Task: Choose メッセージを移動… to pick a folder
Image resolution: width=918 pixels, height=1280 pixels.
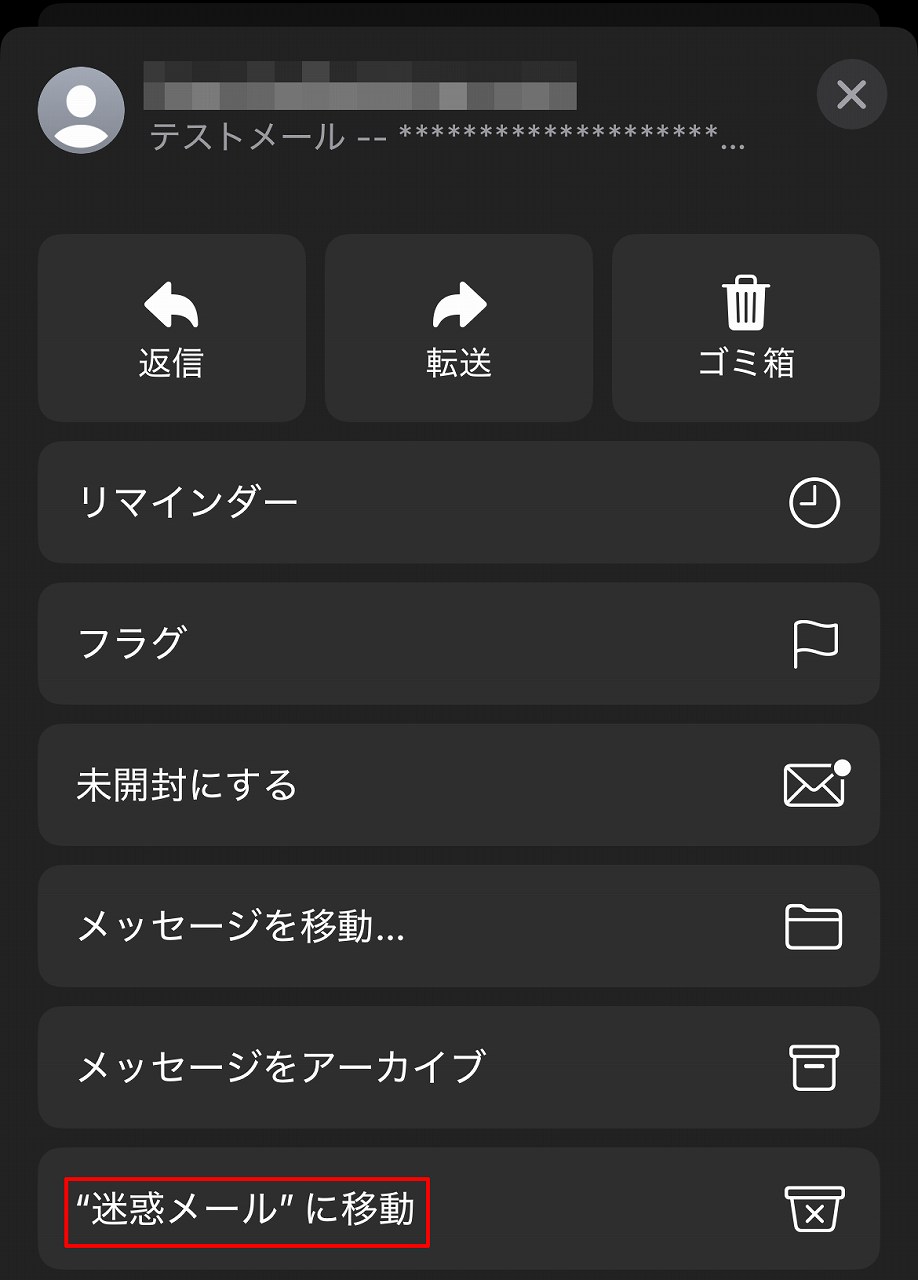Action: click(459, 926)
